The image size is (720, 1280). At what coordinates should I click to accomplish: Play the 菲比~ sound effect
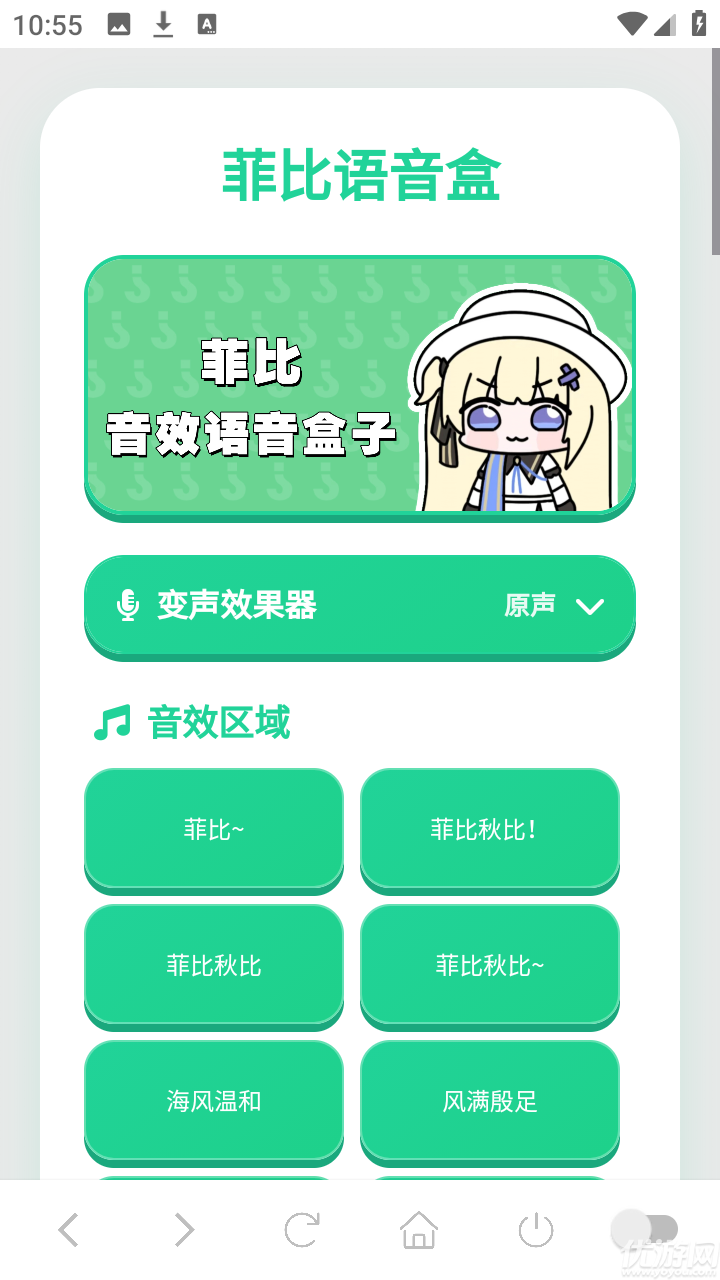[214, 830]
